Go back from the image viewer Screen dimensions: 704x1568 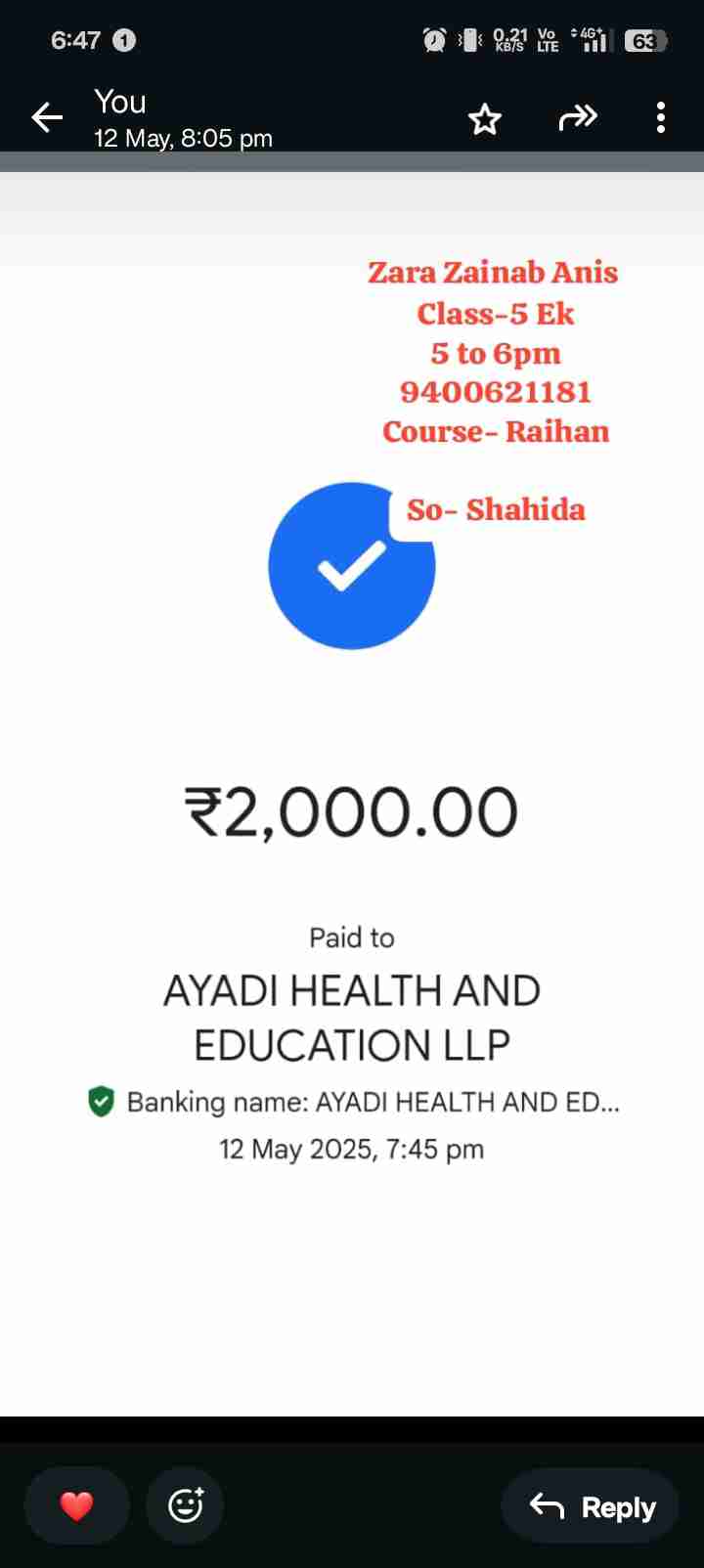click(x=47, y=118)
